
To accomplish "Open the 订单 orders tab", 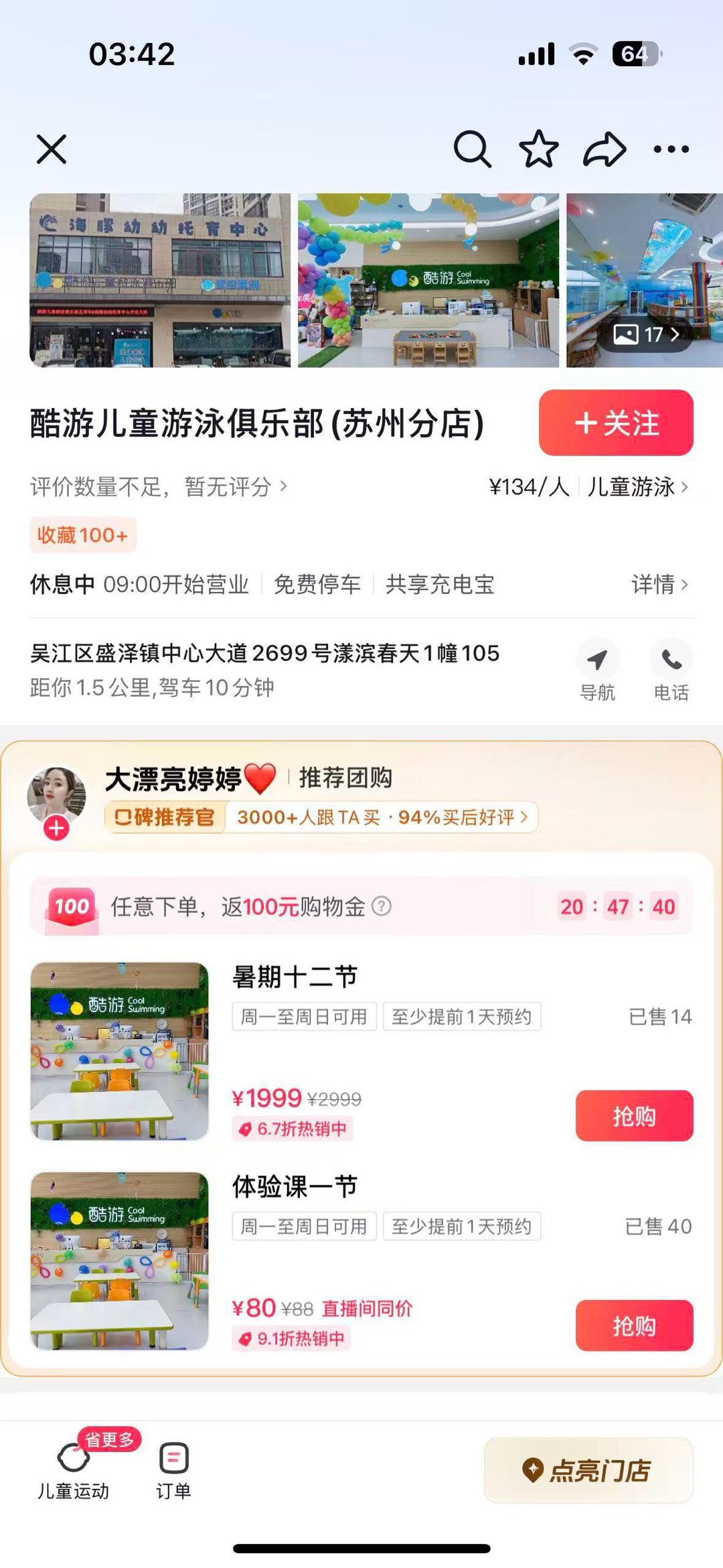I will pyautogui.click(x=173, y=1470).
